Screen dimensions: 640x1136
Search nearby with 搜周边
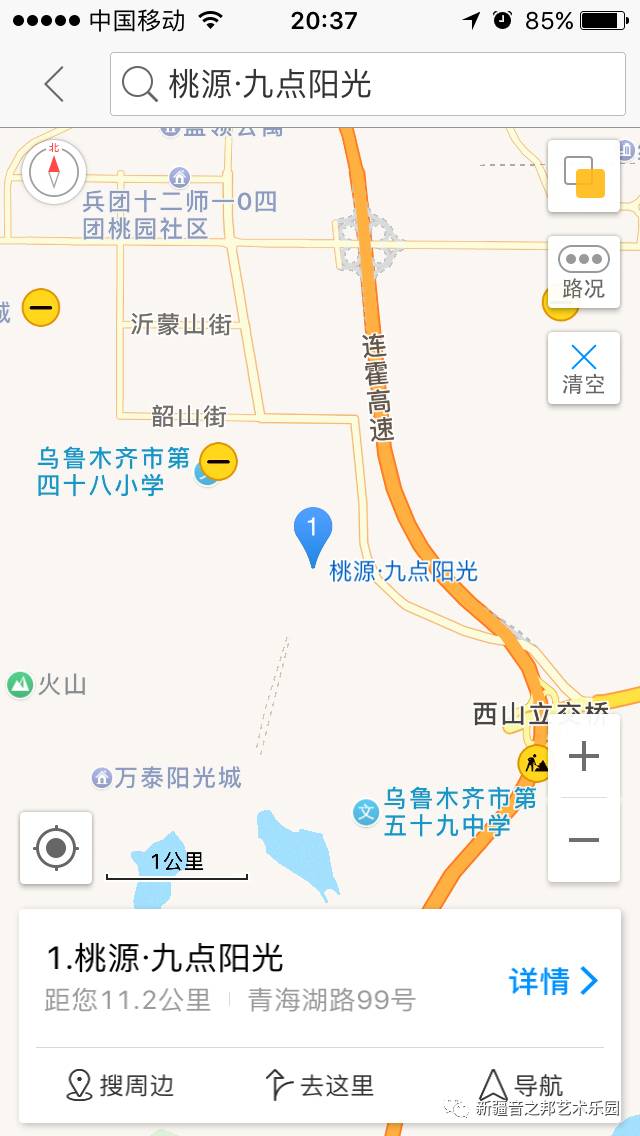120,1085
